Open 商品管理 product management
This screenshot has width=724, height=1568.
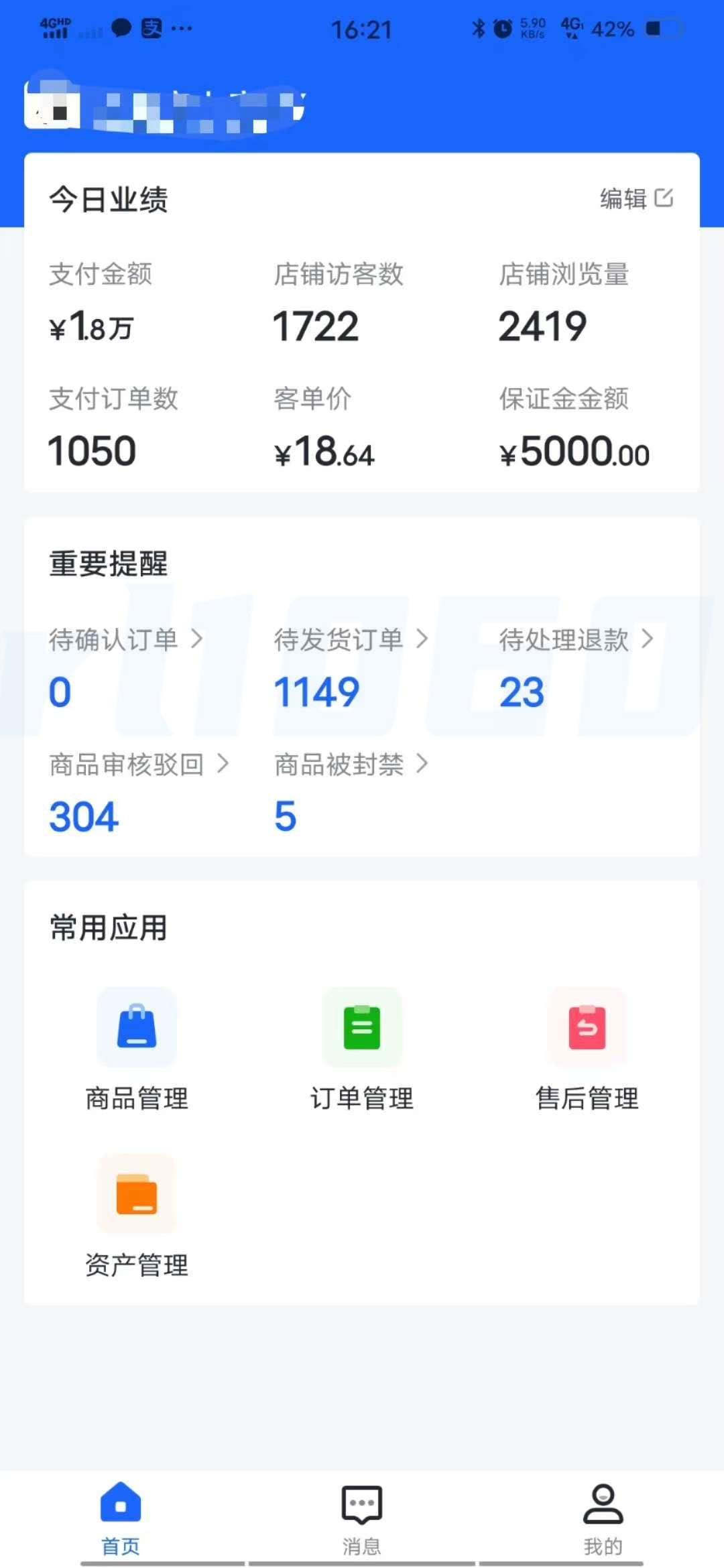[x=137, y=1049]
